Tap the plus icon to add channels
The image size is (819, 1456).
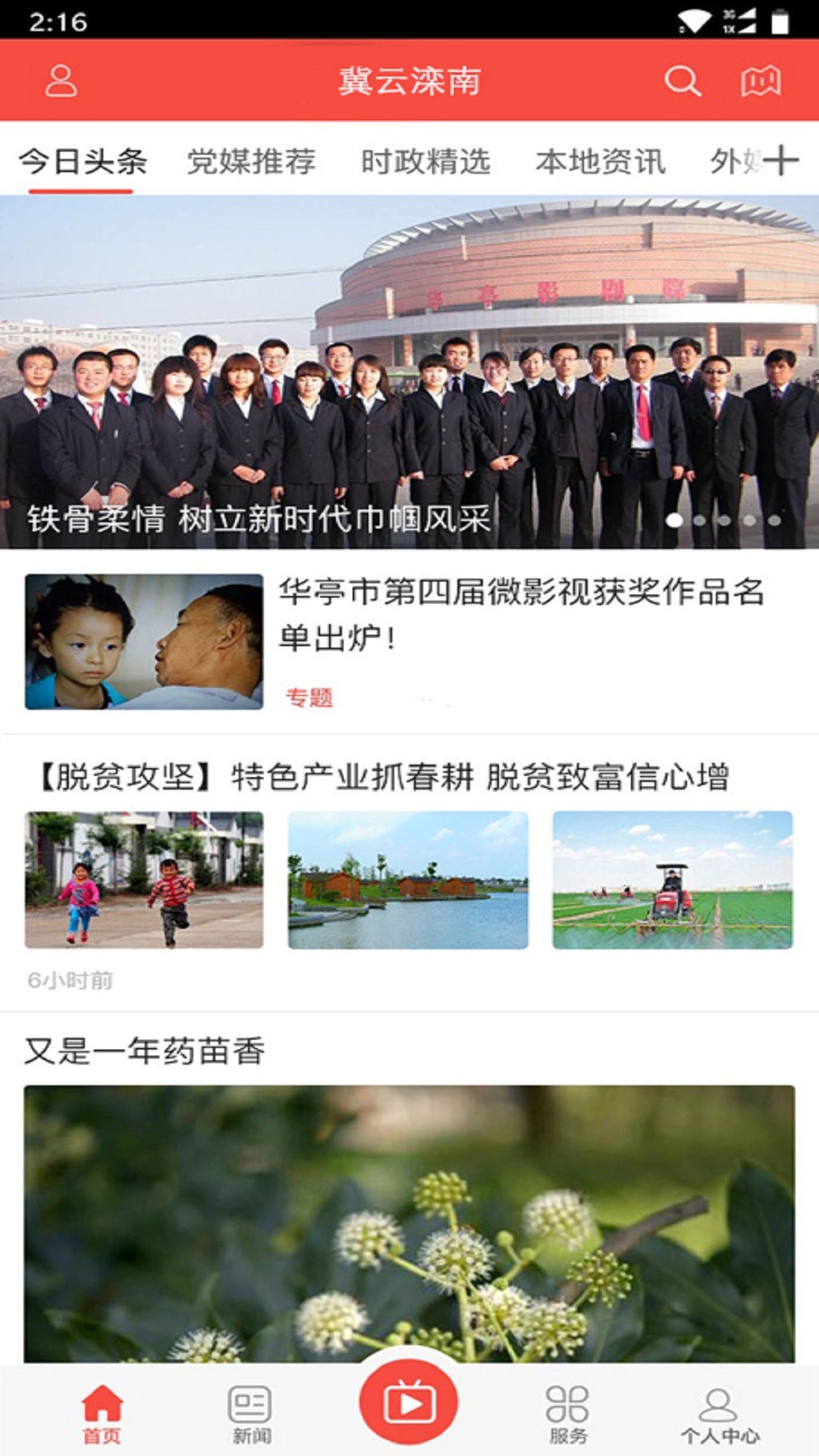781,161
